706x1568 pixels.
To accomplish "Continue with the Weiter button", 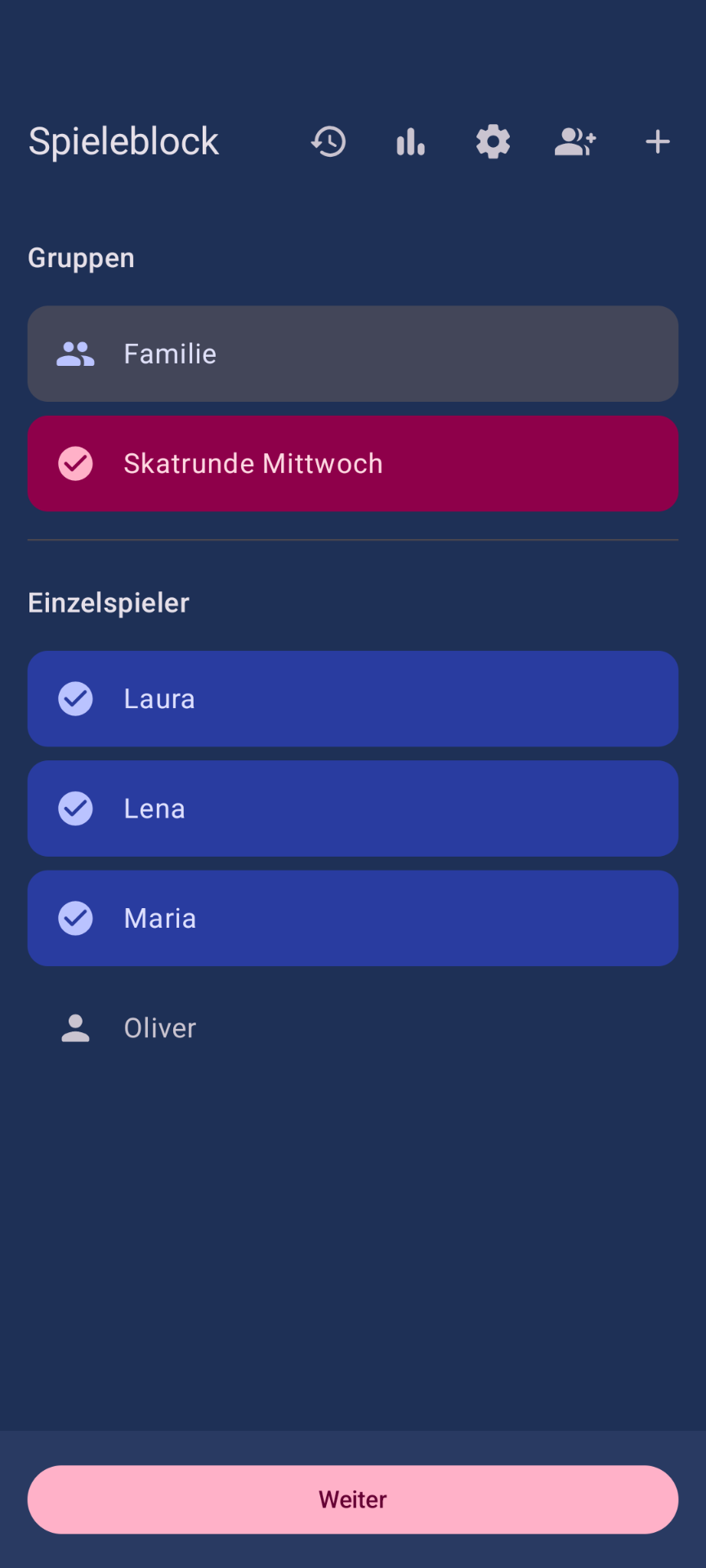I will (353, 1499).
